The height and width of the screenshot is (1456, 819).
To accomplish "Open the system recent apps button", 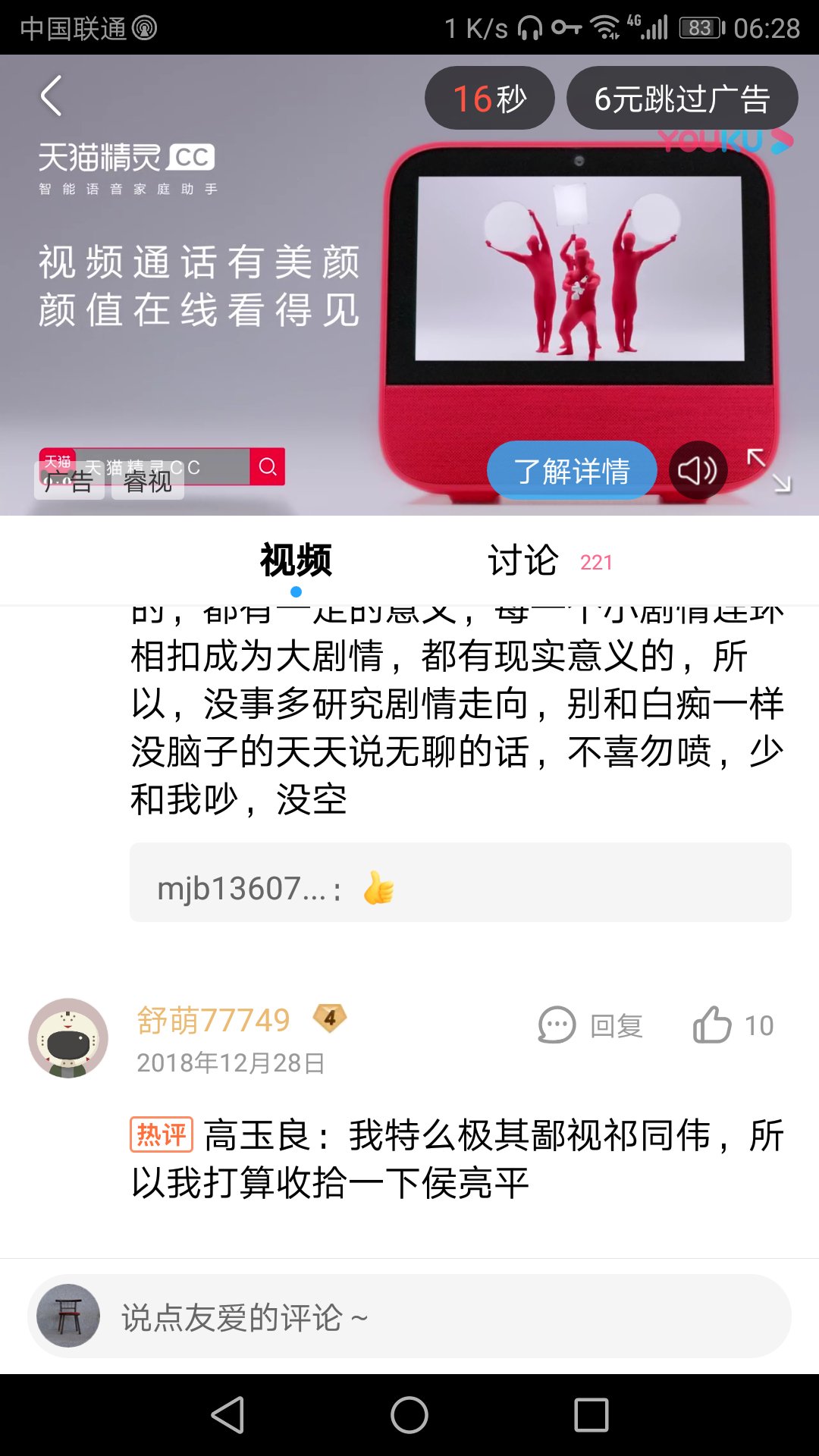I will 591,1415.
